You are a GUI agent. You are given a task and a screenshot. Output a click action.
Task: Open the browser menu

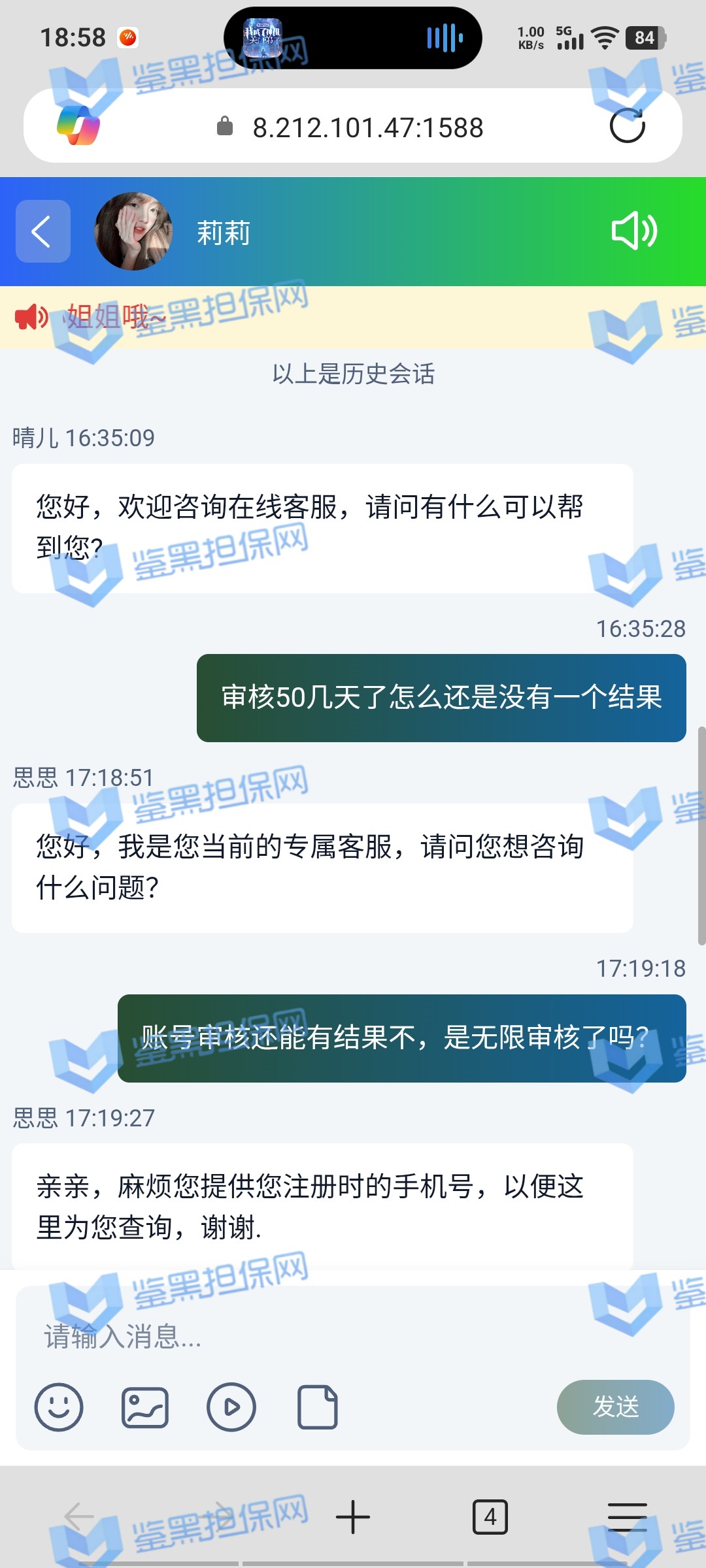tap(627, 1517)
